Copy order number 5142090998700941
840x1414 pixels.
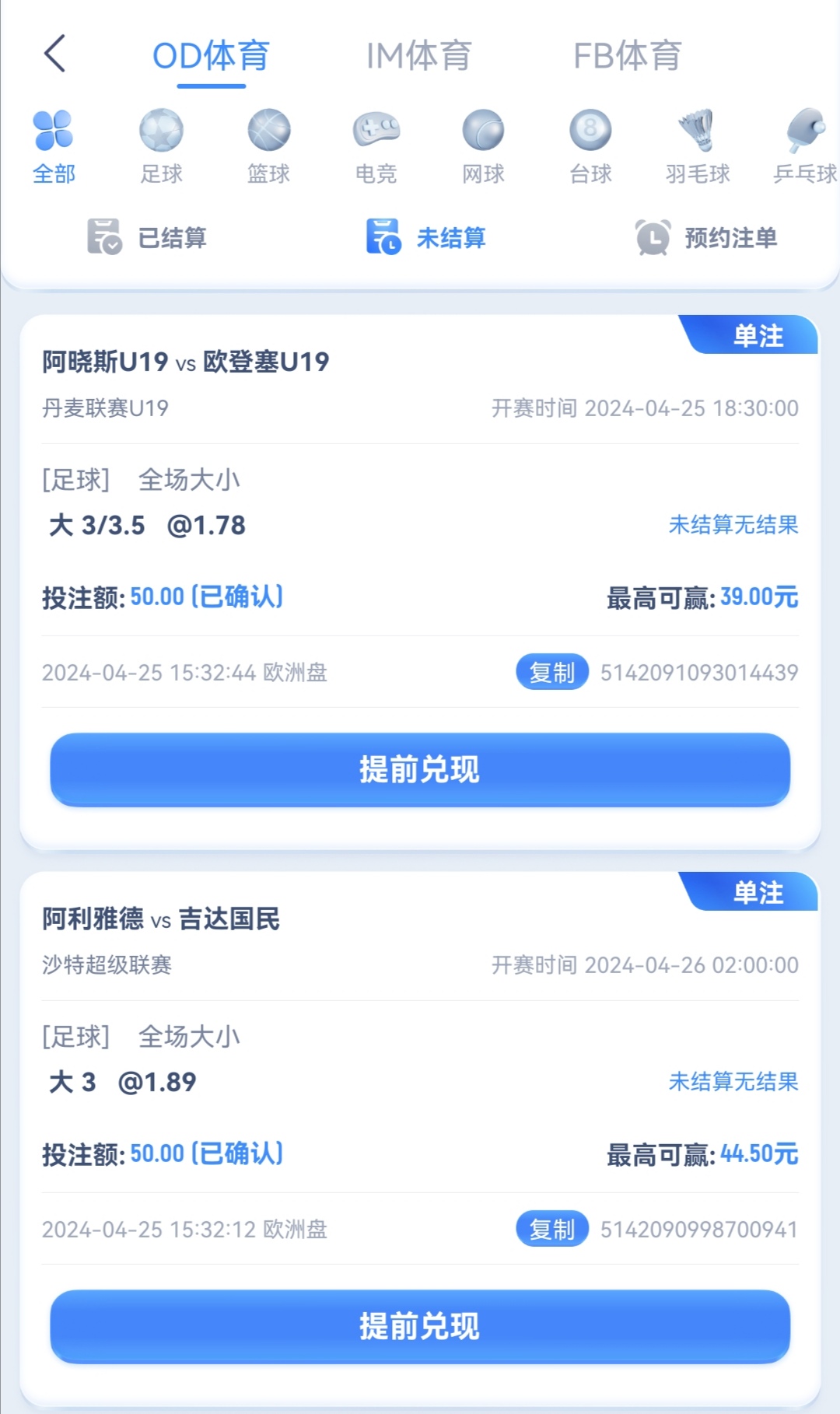coord(551,1229)
